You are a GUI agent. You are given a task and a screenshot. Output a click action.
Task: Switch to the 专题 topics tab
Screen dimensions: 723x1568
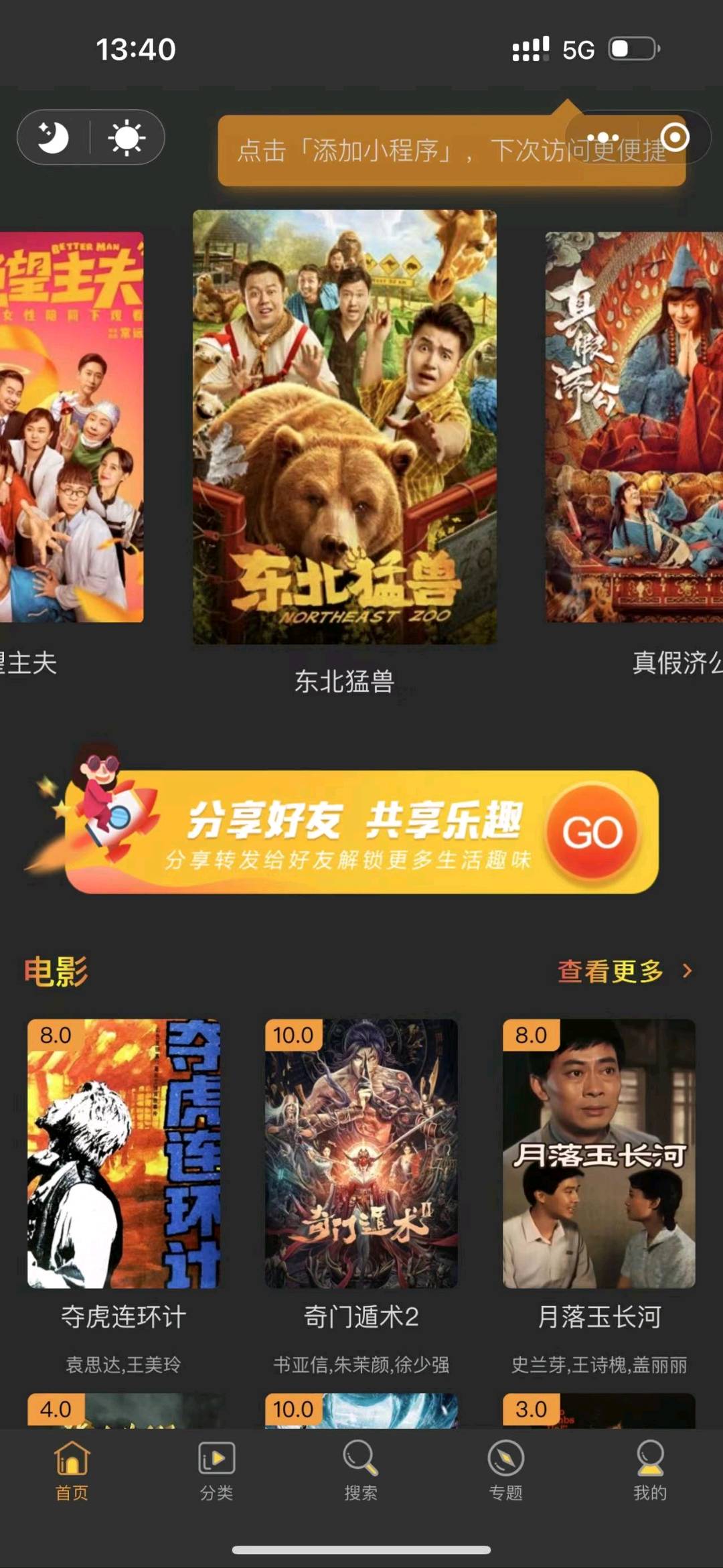click(x=506, y=1471)
